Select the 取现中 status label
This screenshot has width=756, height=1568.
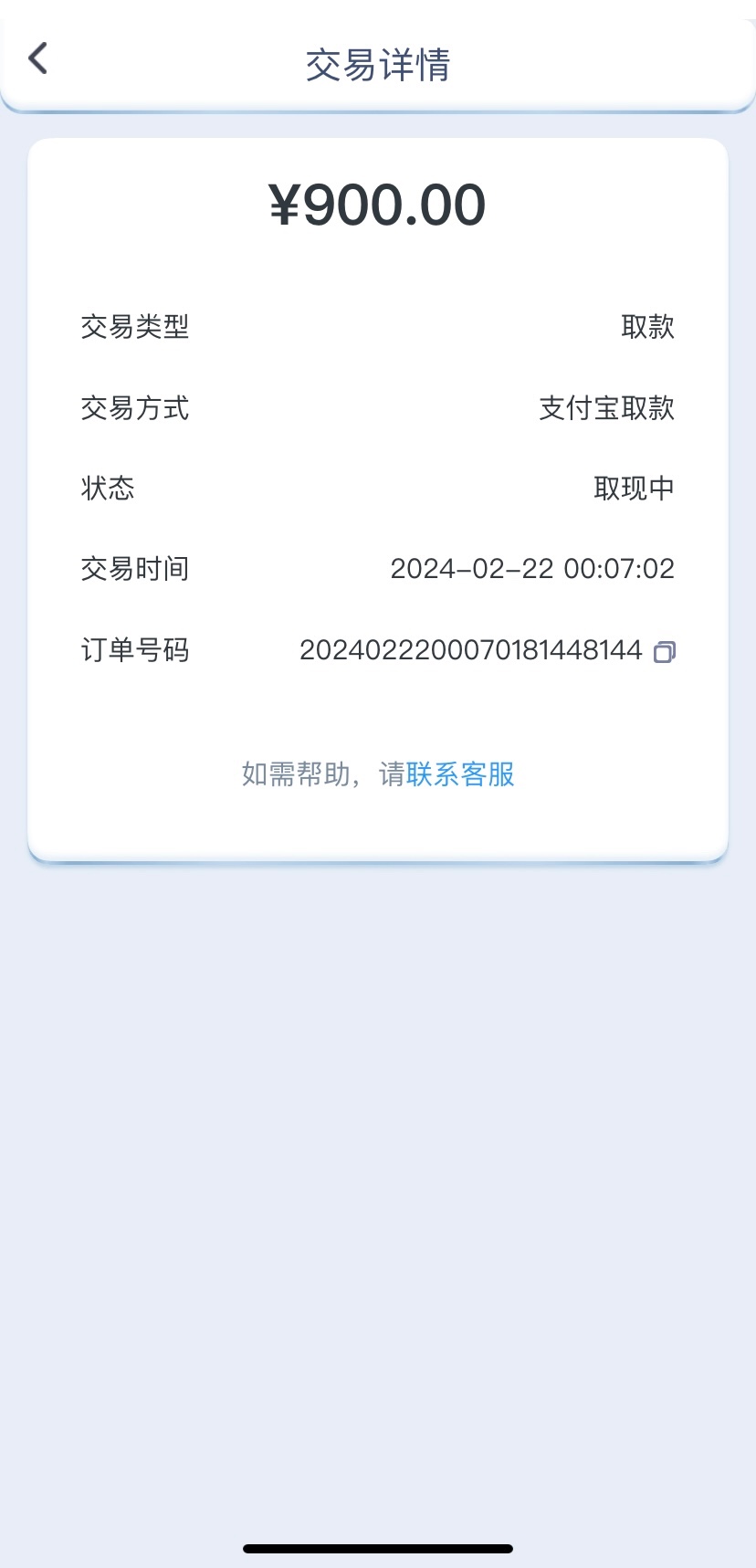(x=632, y=489)
